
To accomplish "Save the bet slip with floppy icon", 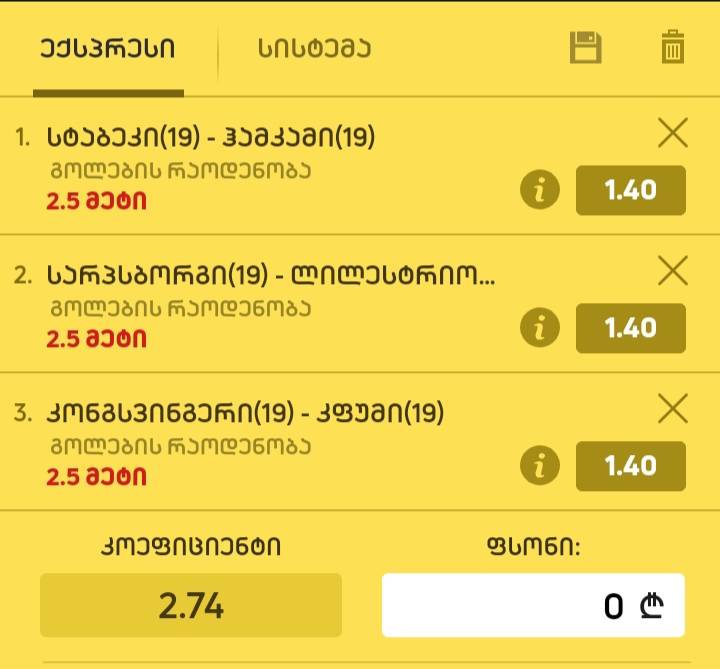I will (586, 48).
